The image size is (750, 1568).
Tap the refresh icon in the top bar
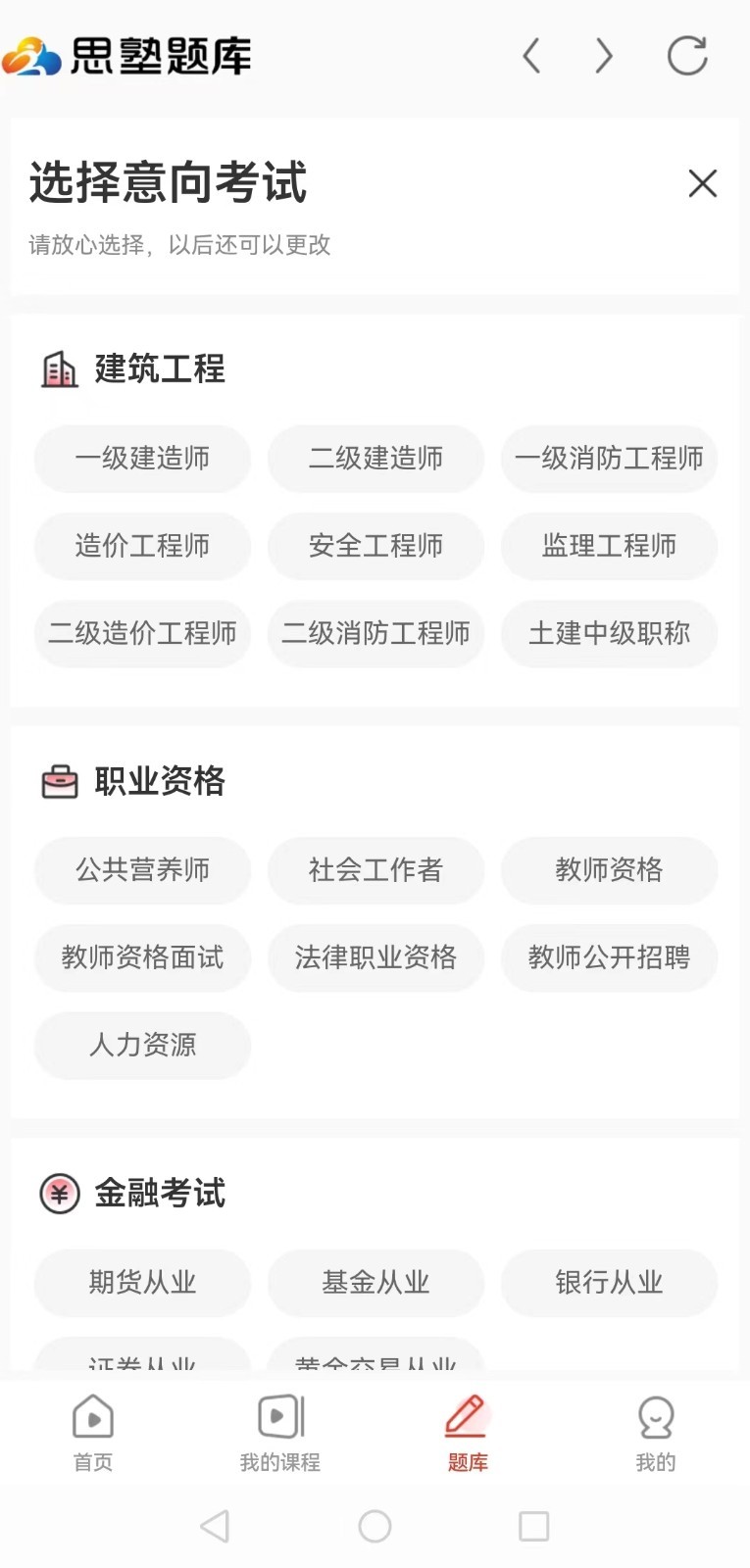(x=687, y=56)
